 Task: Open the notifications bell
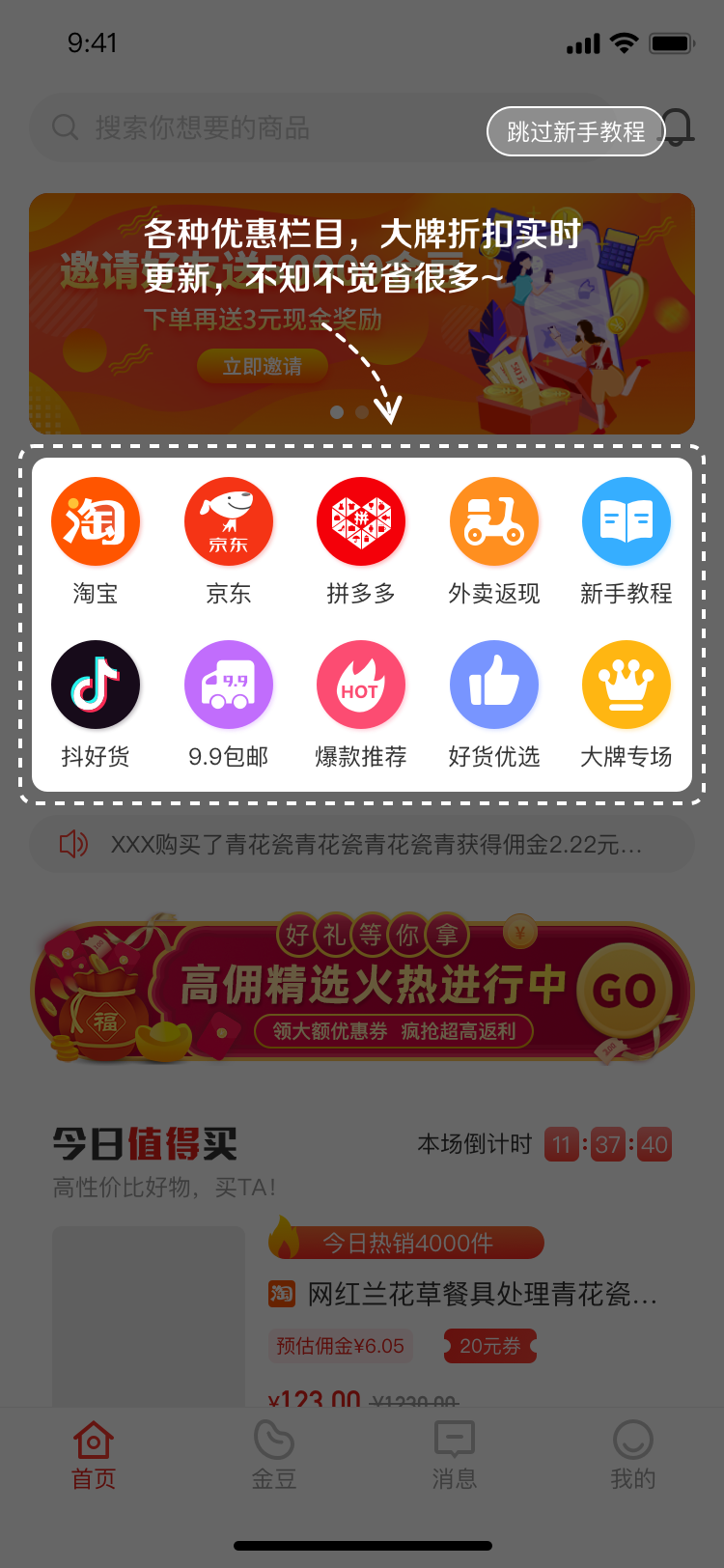(679, 127)
